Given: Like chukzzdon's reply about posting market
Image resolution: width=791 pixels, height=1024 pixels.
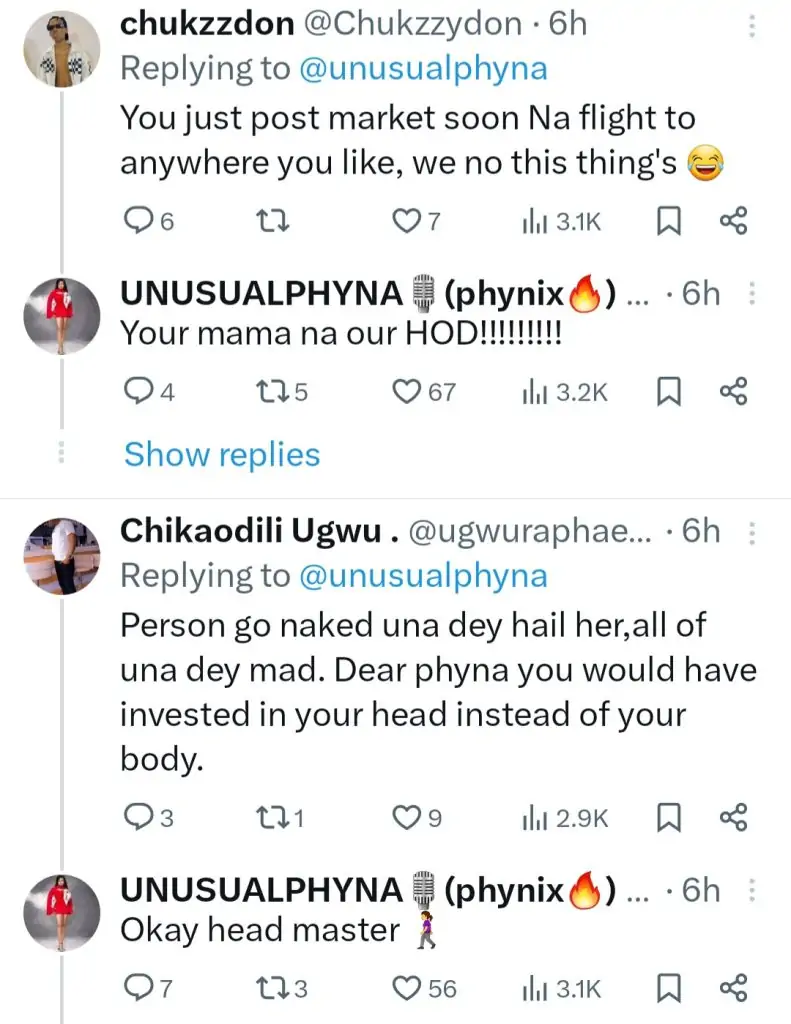Looking at the screenshot, I should tap(406, 222).
